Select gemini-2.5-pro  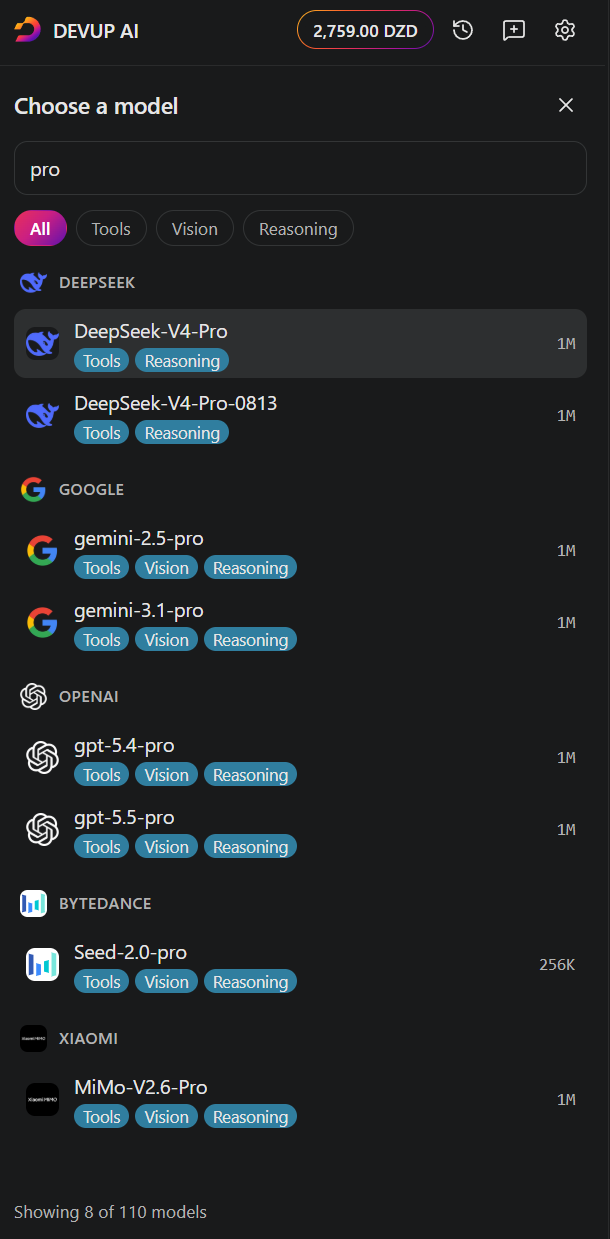(x=300, y=551)
